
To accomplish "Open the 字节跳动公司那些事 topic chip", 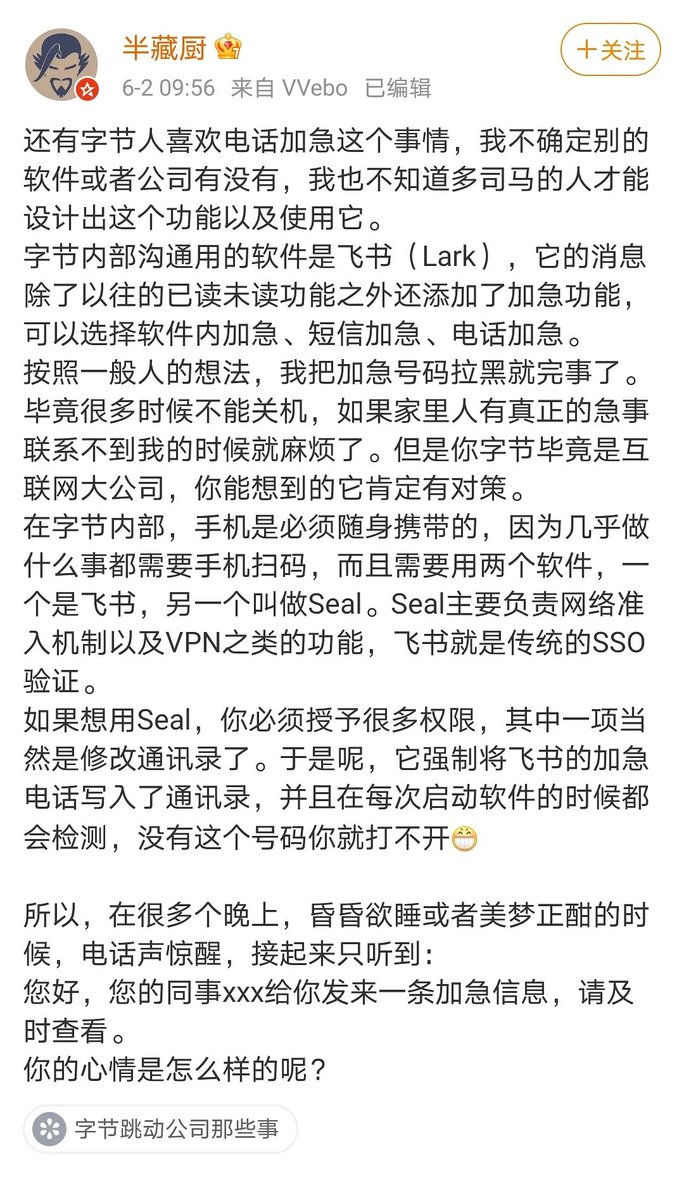I will pyautogui.click(x=160, y=1130).
